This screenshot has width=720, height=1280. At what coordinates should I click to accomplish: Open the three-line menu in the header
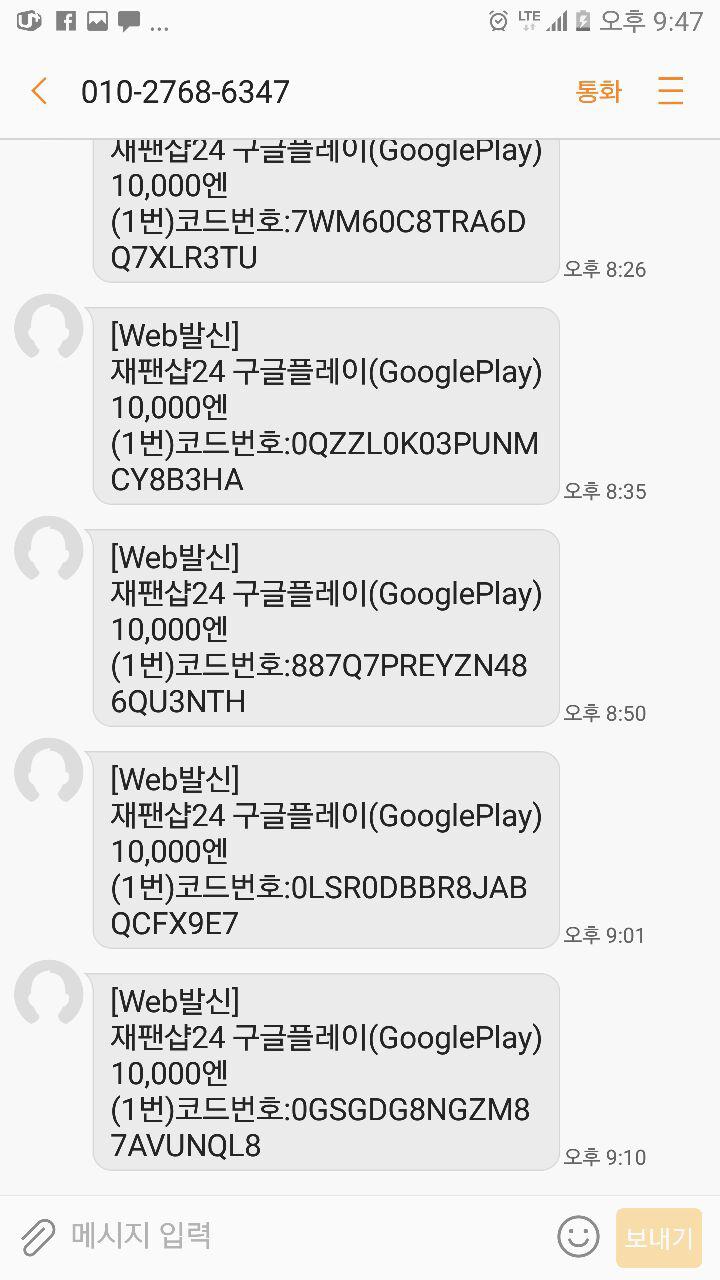click(x=670, y=91)
